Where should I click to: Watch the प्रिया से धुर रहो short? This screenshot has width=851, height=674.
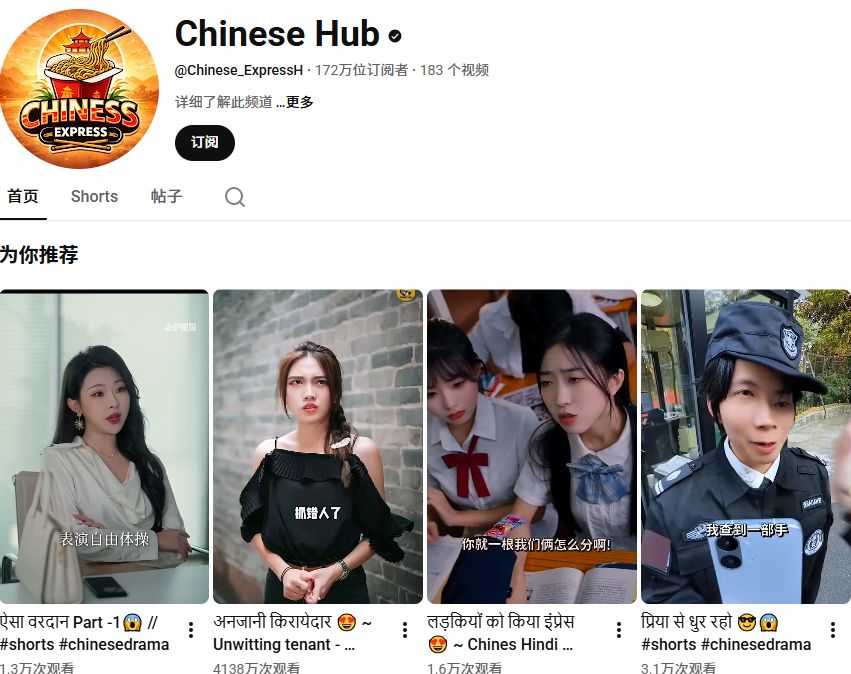tap(746, 446)
